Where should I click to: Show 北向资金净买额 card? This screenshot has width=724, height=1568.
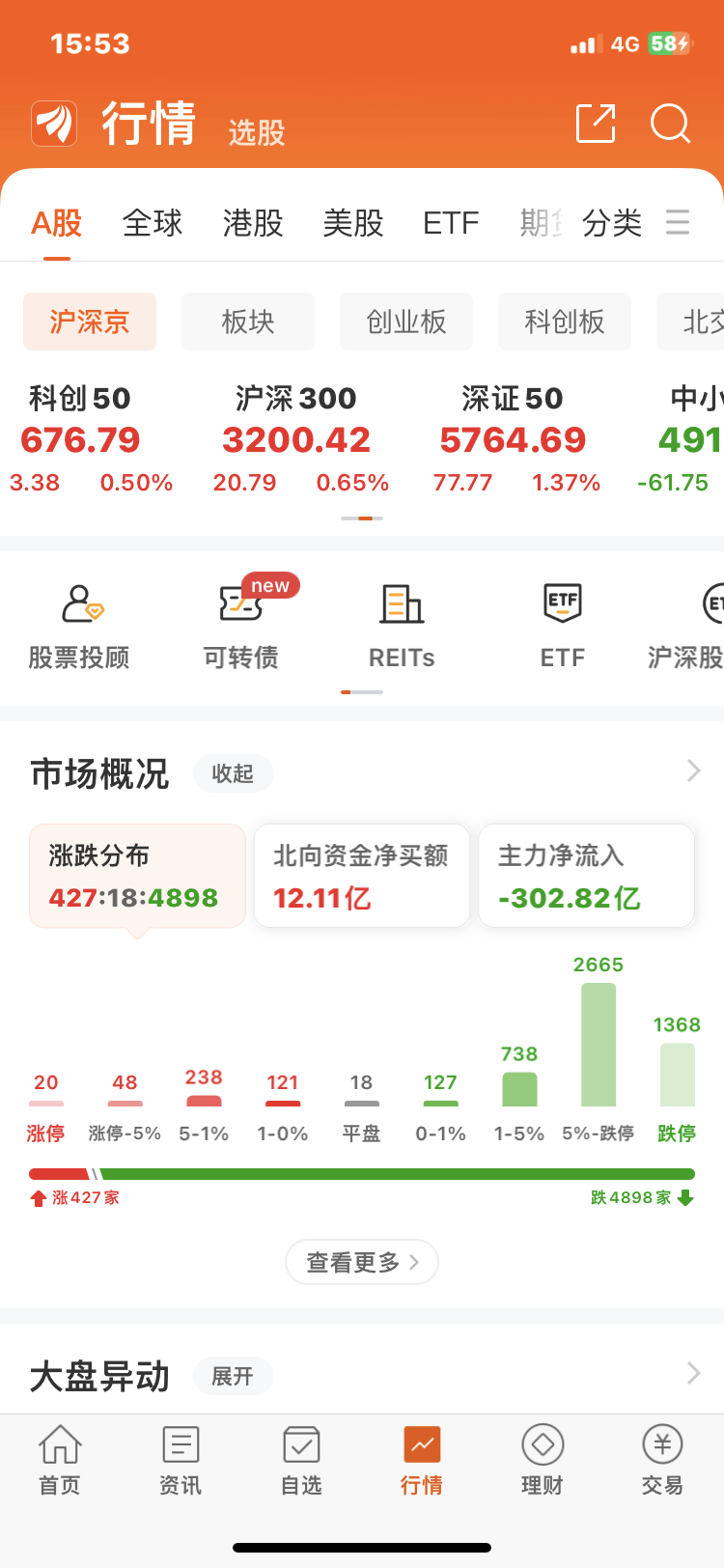[x=362, y=876]
